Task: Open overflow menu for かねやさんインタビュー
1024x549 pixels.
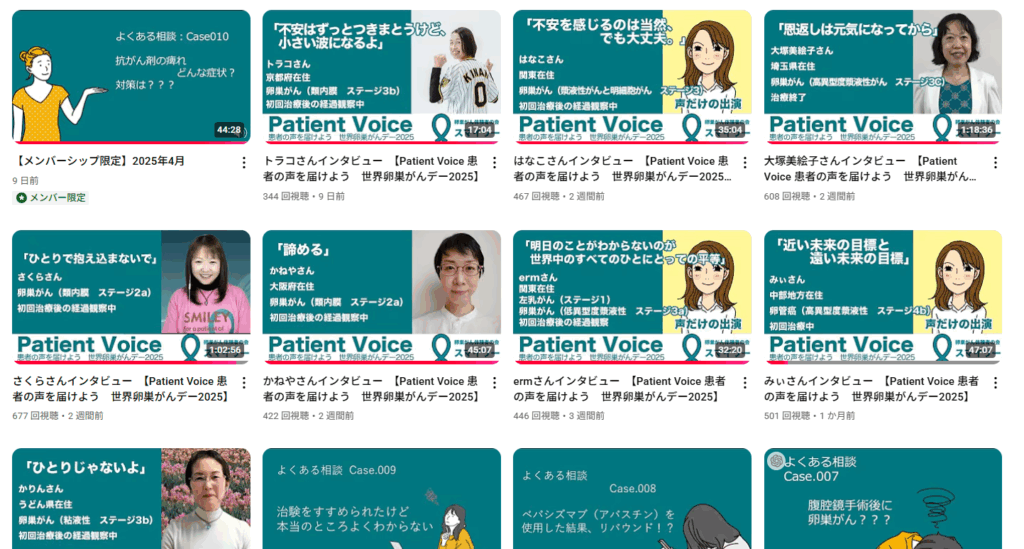Action: [494, 382]
